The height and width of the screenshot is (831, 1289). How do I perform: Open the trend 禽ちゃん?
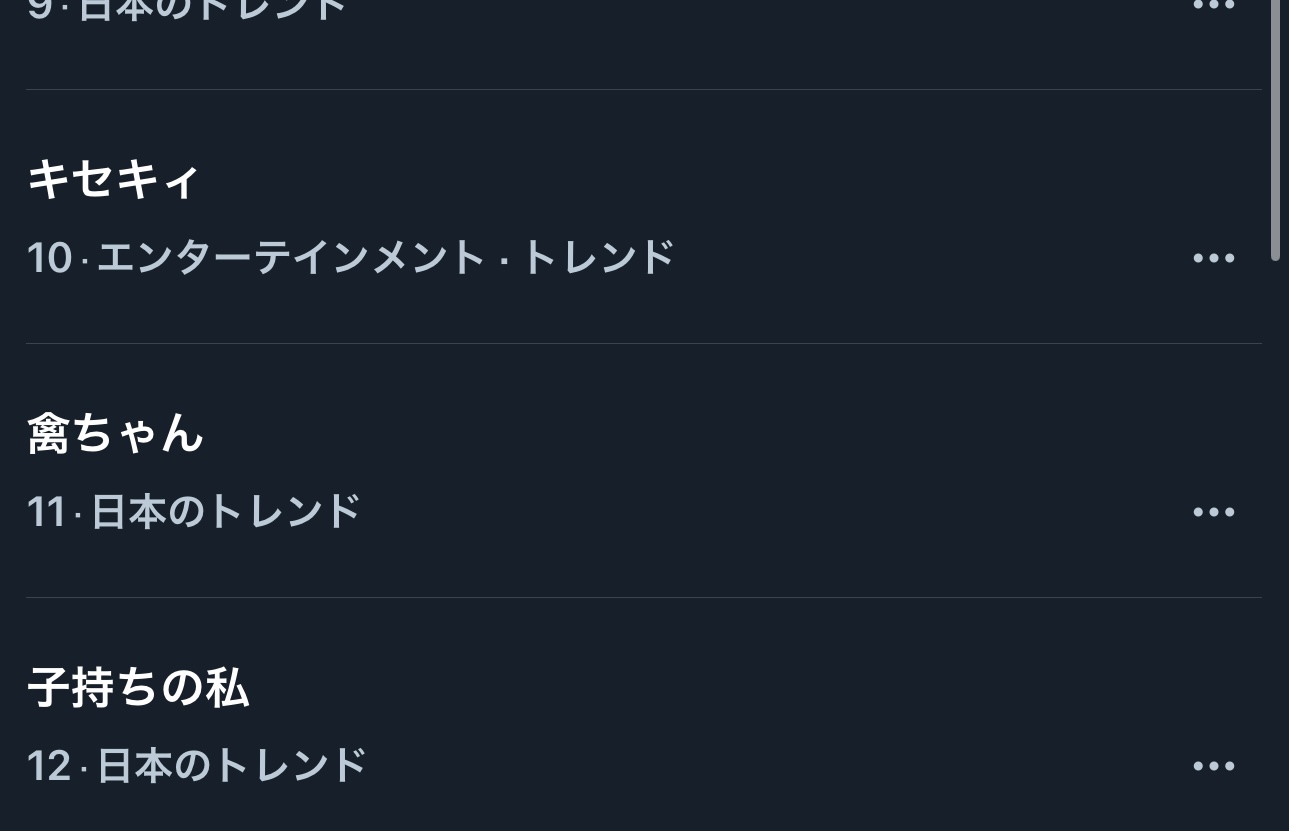[x=116, y=435]
